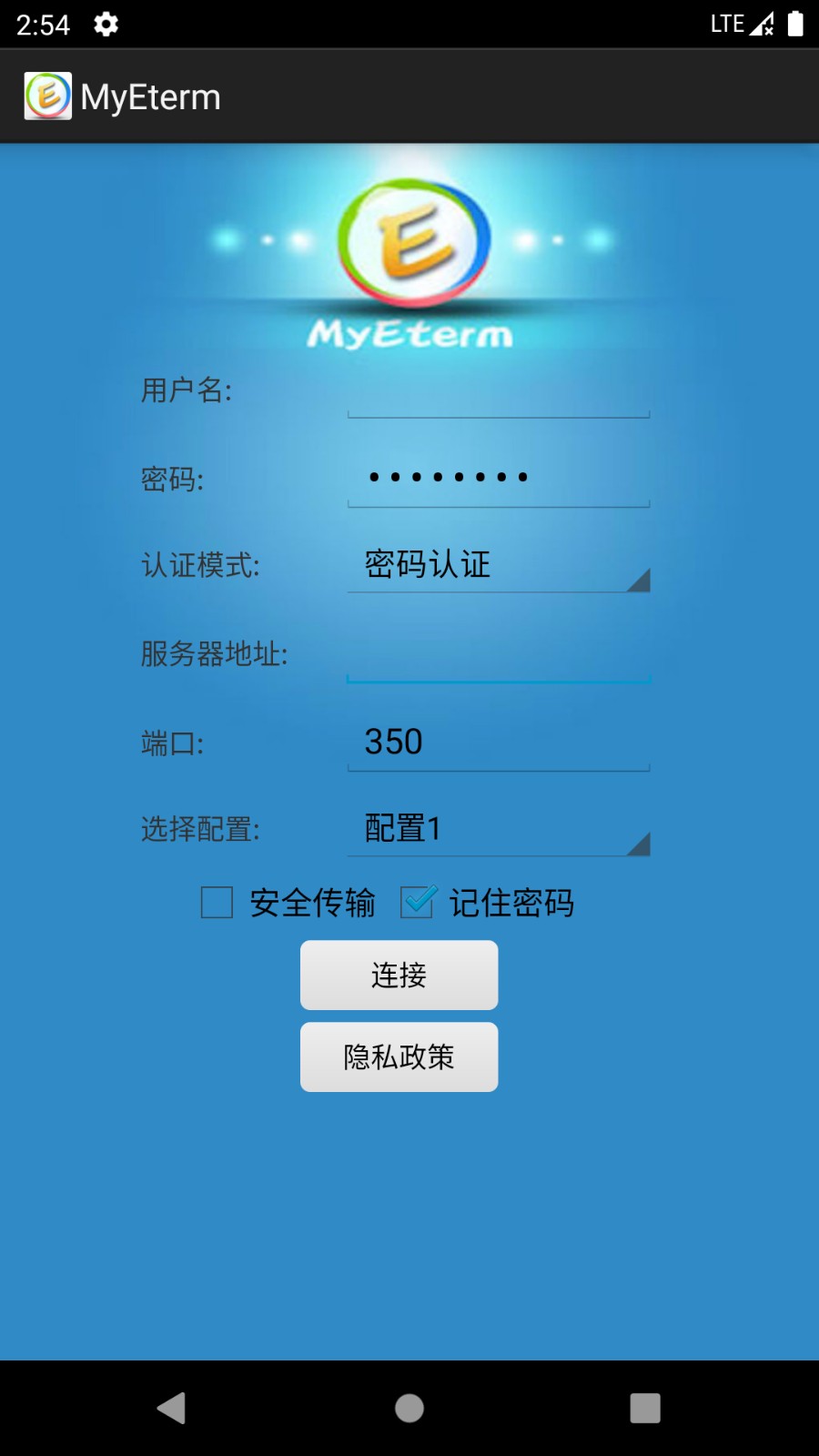Edit the 端口 port field showing 350

pos(498,743)
